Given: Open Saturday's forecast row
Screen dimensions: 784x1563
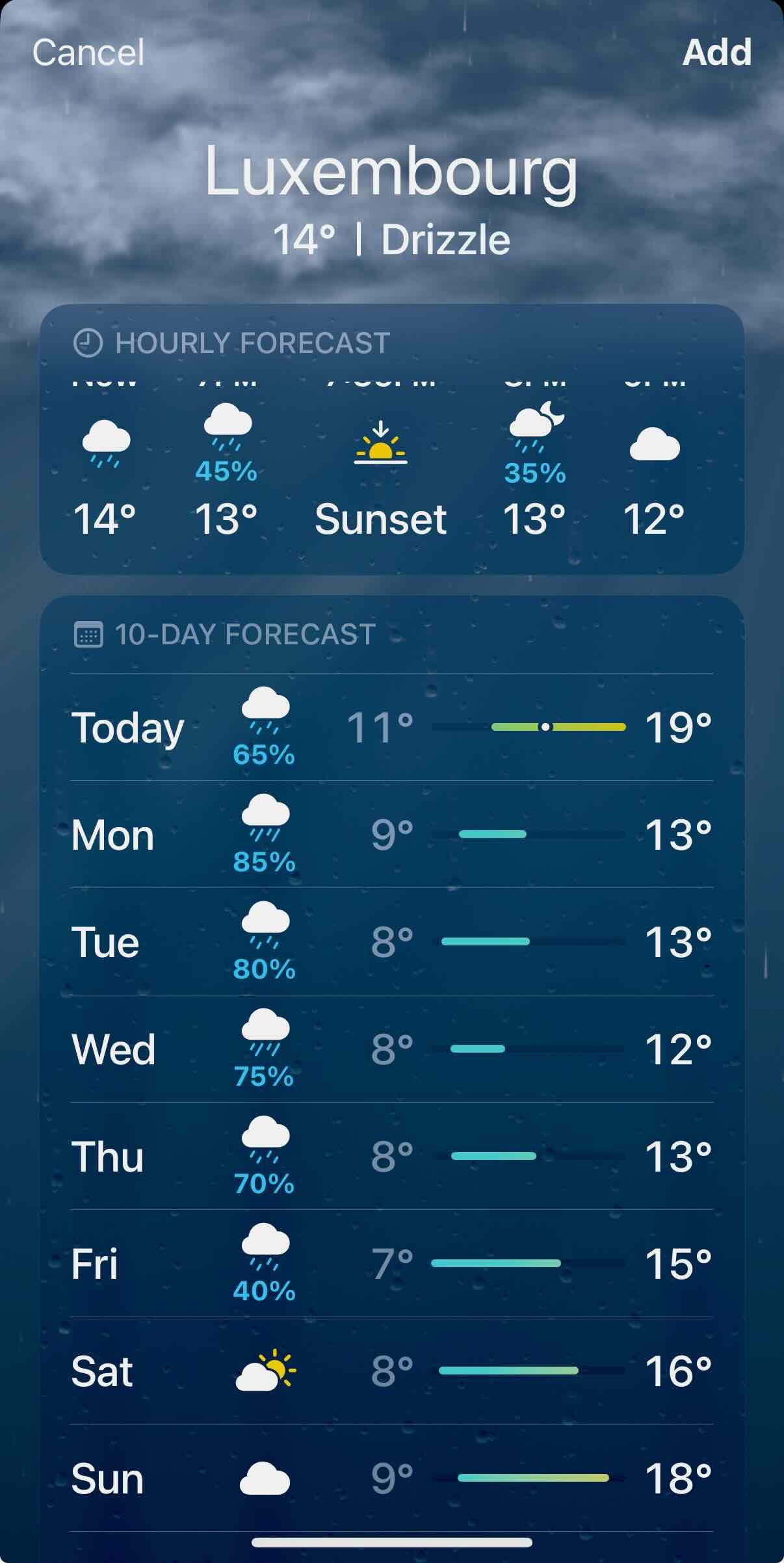Looking at the screenshot, I should 391,1371.
